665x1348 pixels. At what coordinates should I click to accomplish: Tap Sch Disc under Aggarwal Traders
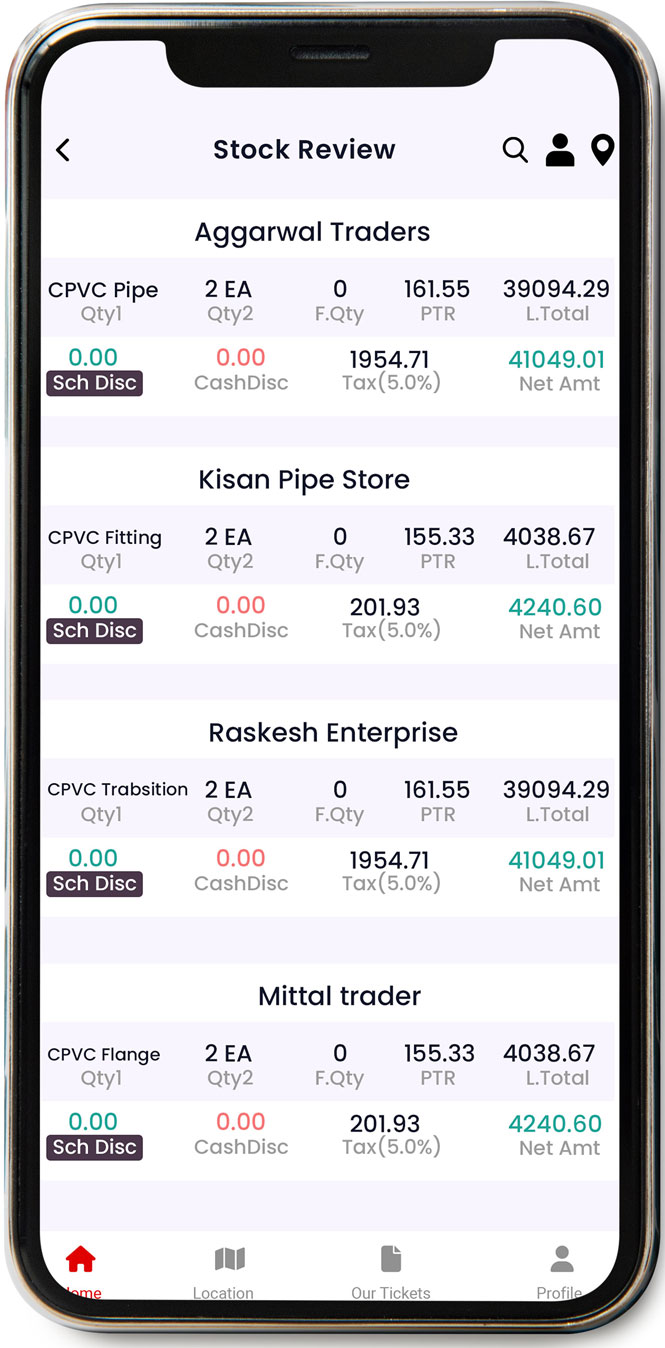pos(94,383)
